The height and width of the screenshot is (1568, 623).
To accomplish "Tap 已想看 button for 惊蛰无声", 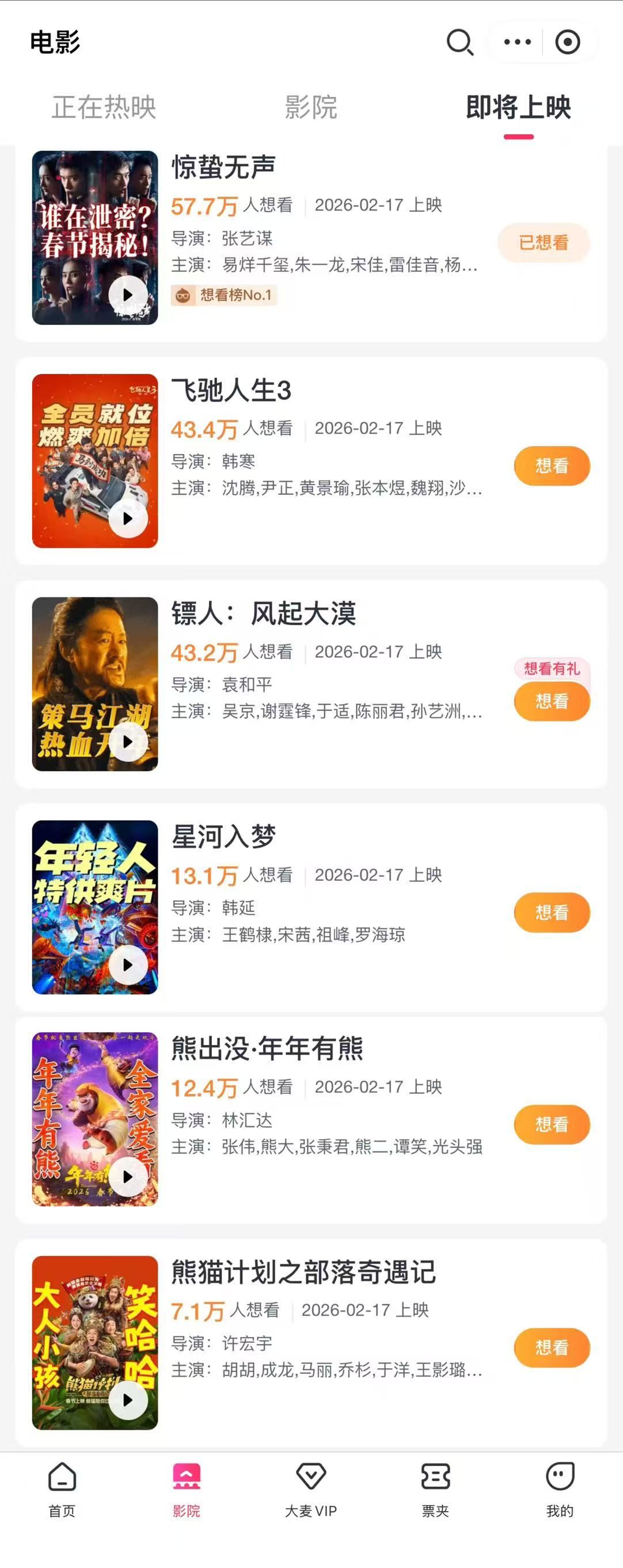I will (544, 243).
